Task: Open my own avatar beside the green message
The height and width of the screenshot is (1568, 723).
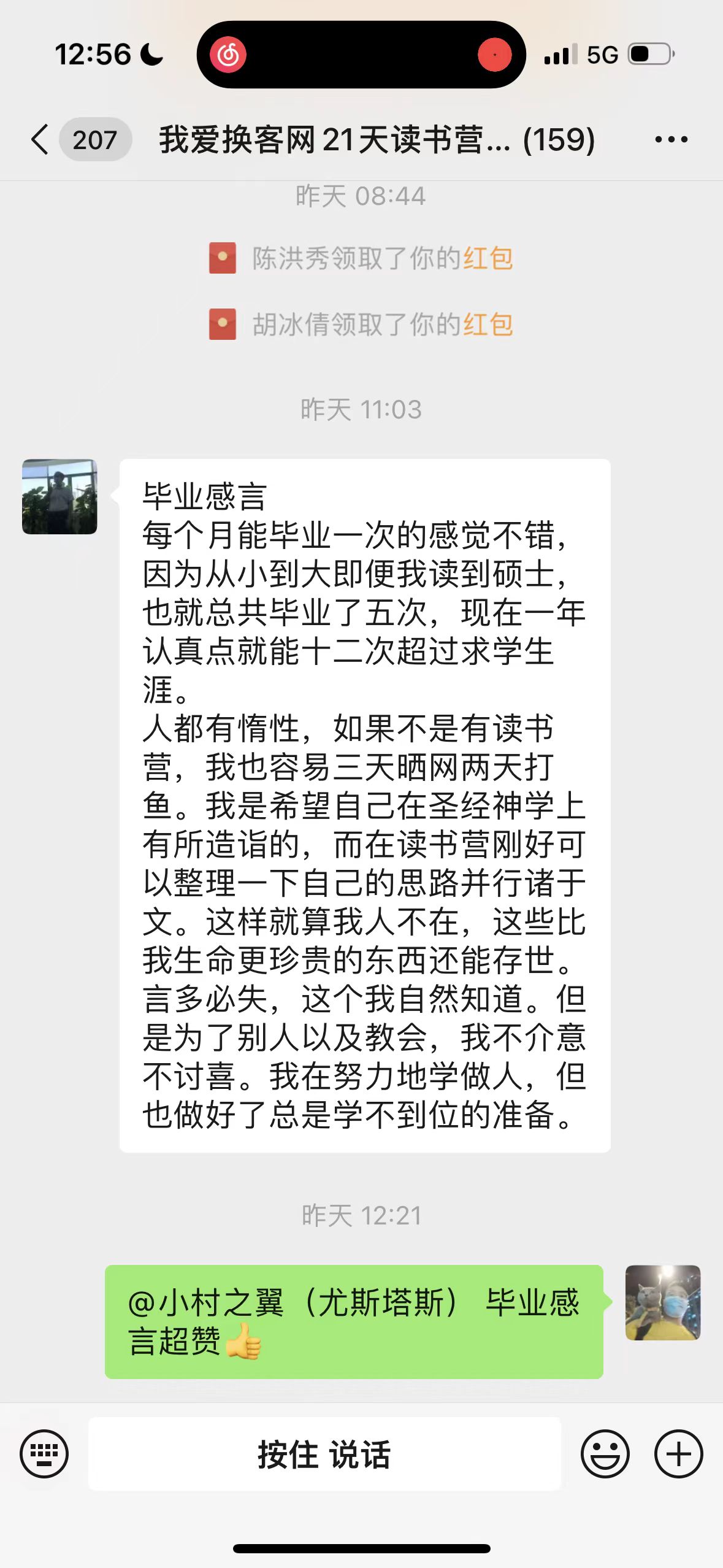Action: [x=663, y=1303]
